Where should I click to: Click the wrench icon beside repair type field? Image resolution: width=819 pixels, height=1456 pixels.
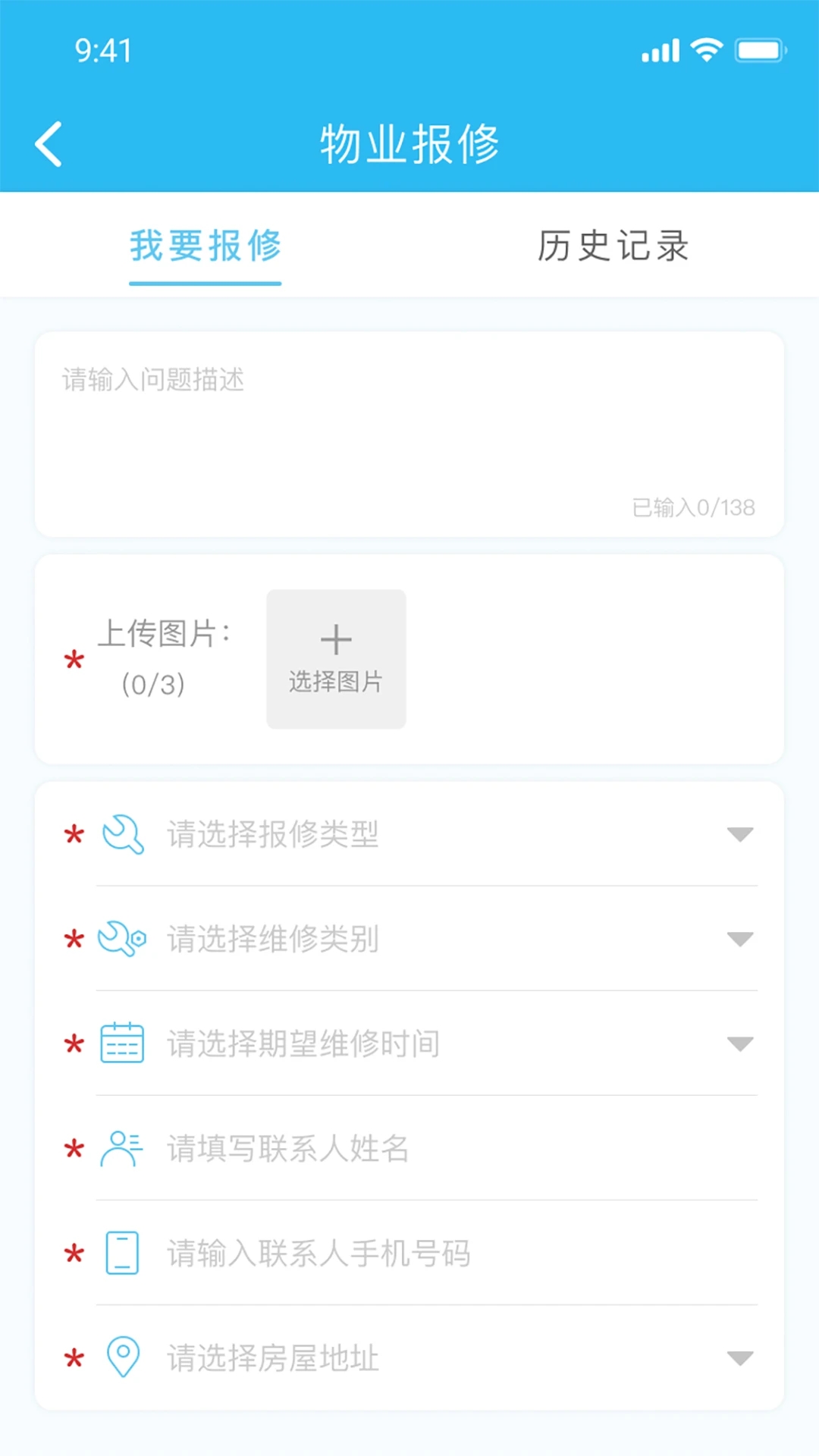[x=121, y=836]
